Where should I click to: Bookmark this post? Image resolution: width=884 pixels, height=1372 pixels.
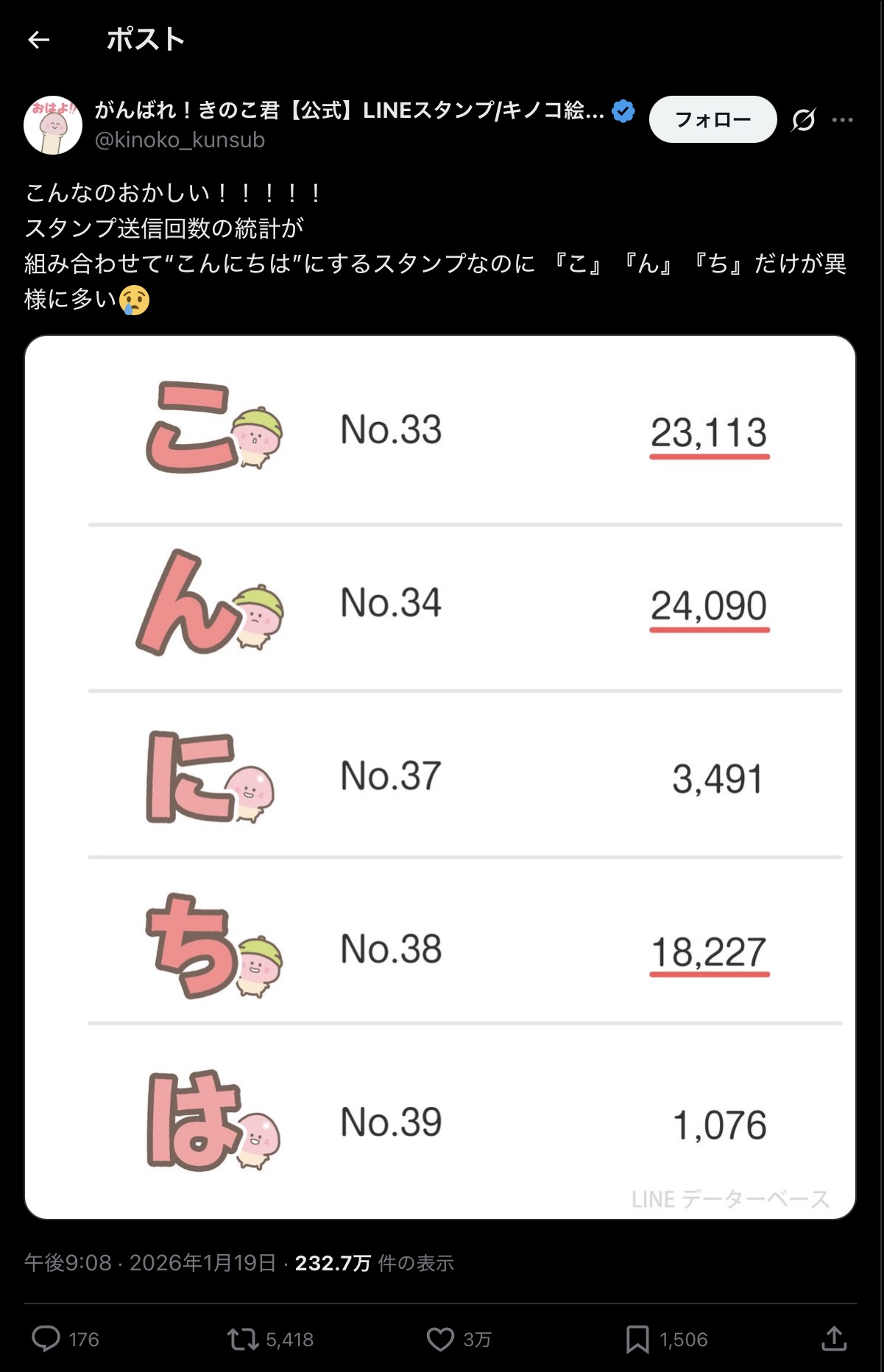(x=637, y=1338)
